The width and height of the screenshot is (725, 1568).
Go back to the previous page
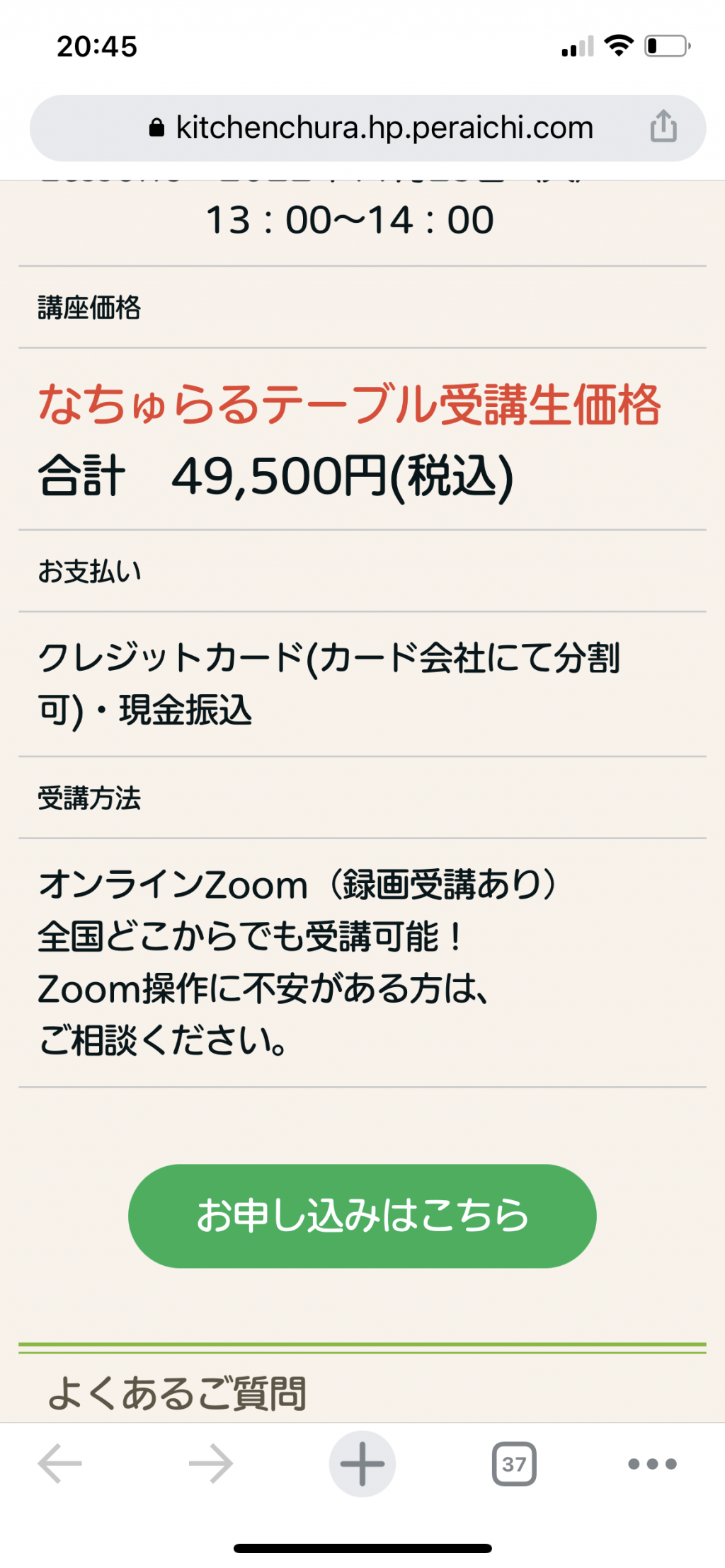click(x=59, y=1463)
